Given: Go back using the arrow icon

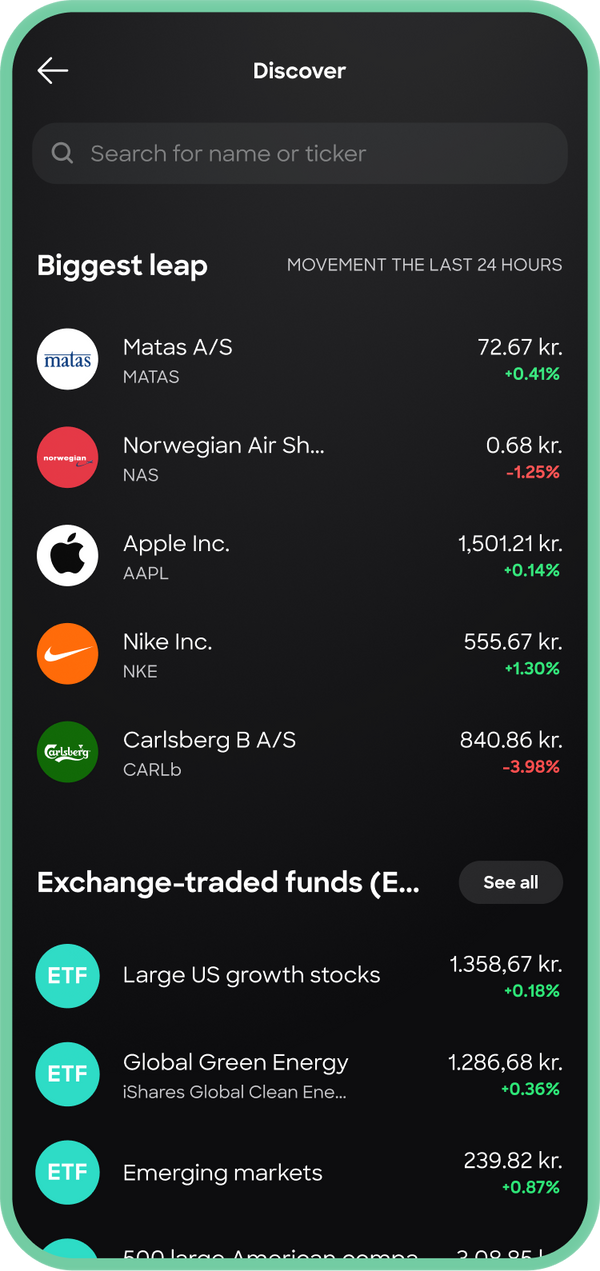Looking at the screenshot, I should coord(53,70).
